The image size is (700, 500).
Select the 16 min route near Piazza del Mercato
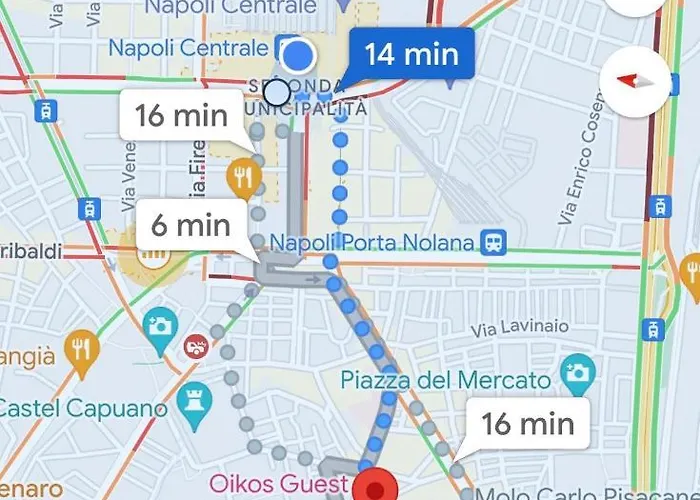point(527,424)
